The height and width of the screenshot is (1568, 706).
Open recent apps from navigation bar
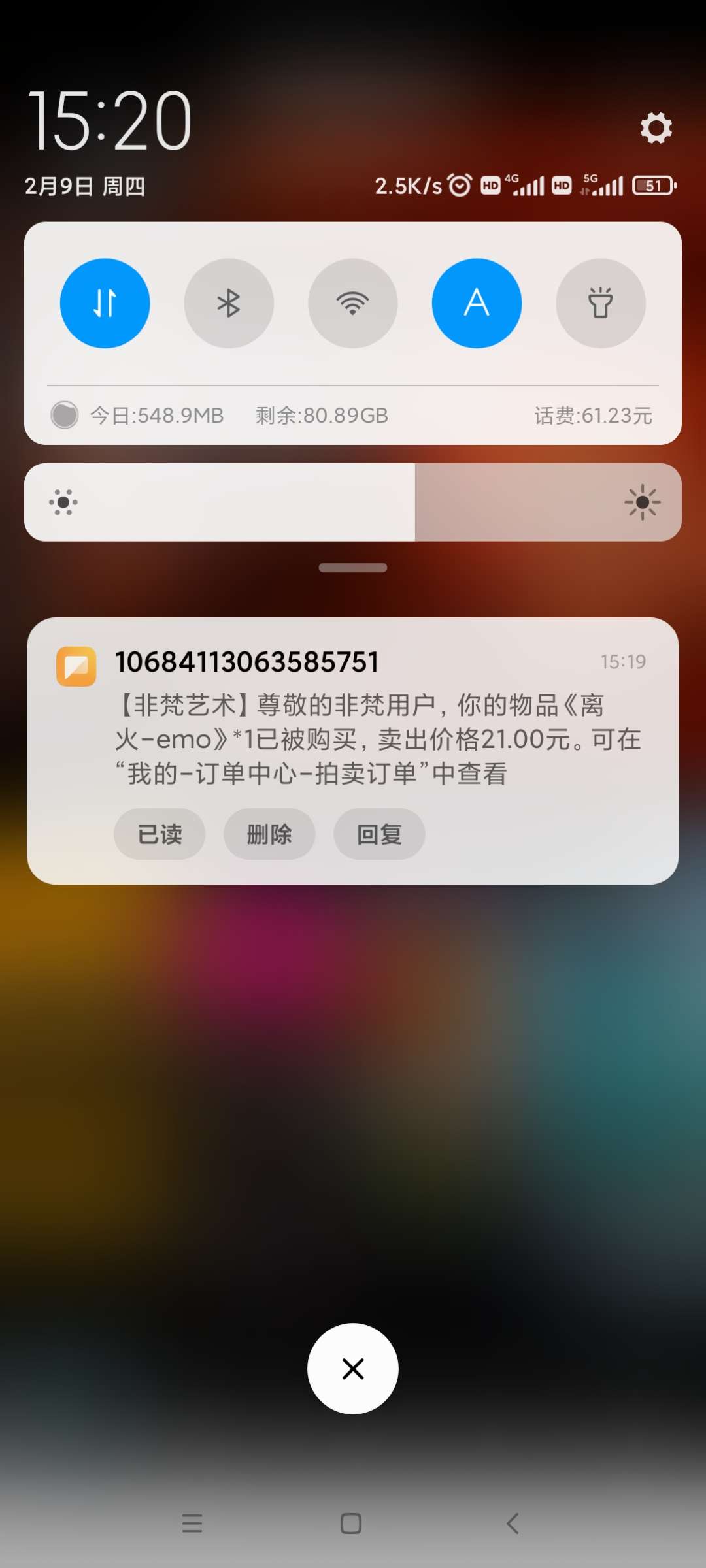192,1524
